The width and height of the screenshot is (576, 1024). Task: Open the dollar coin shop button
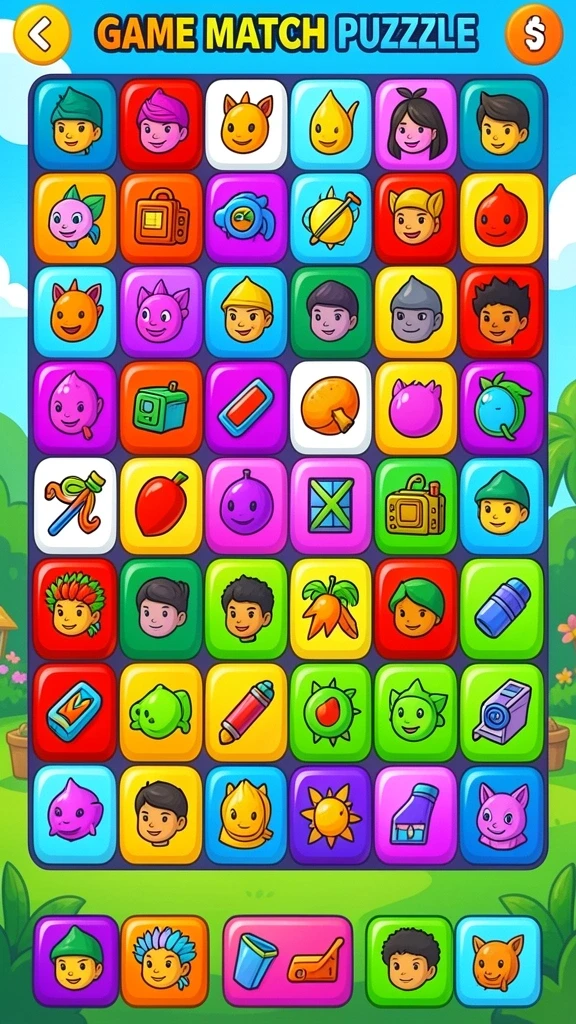[x=534, y=35]
